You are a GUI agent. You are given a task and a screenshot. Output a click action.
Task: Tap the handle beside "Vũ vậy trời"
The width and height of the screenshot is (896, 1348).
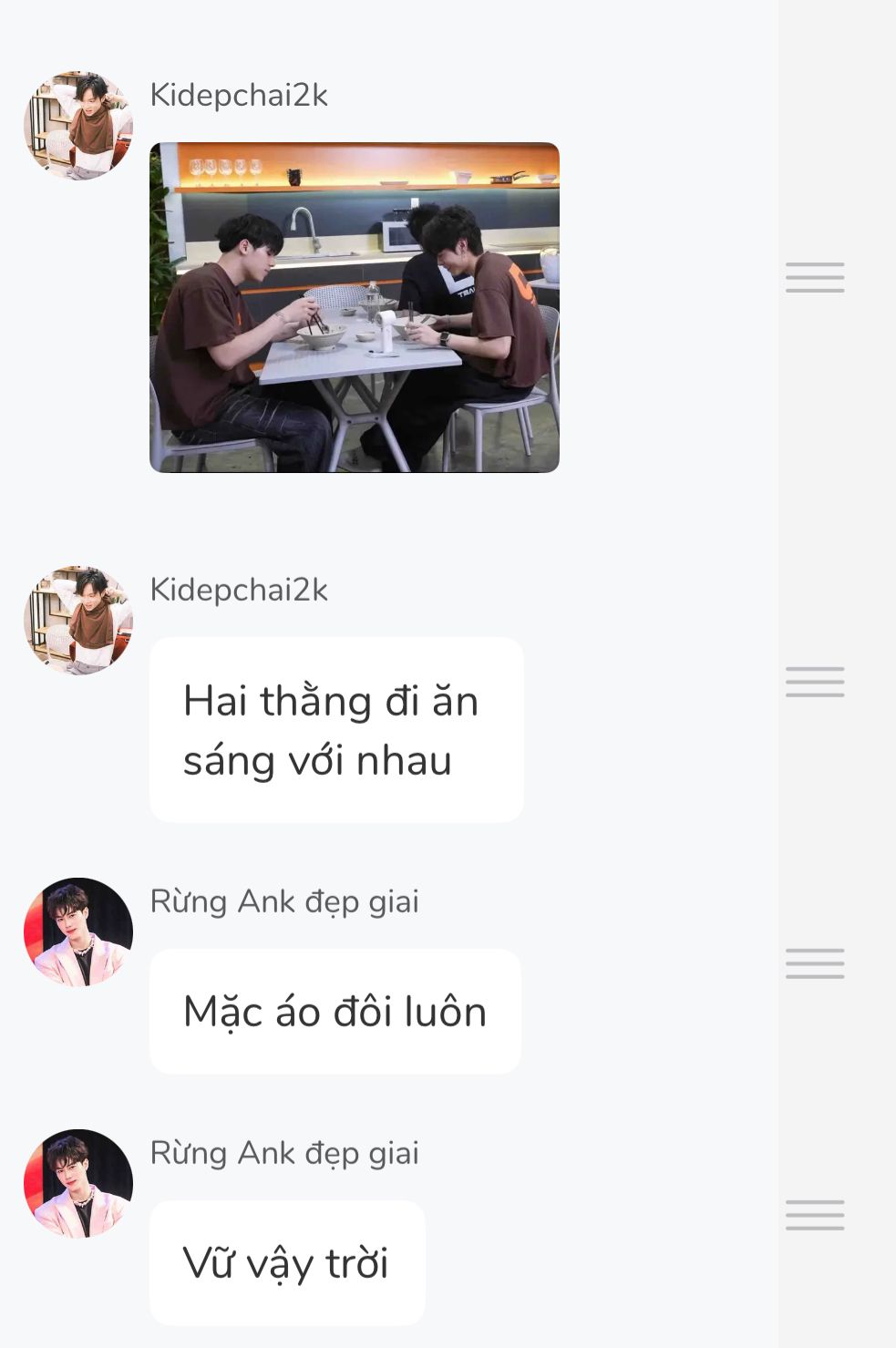pyautogui.click(x=815, y=1215)
